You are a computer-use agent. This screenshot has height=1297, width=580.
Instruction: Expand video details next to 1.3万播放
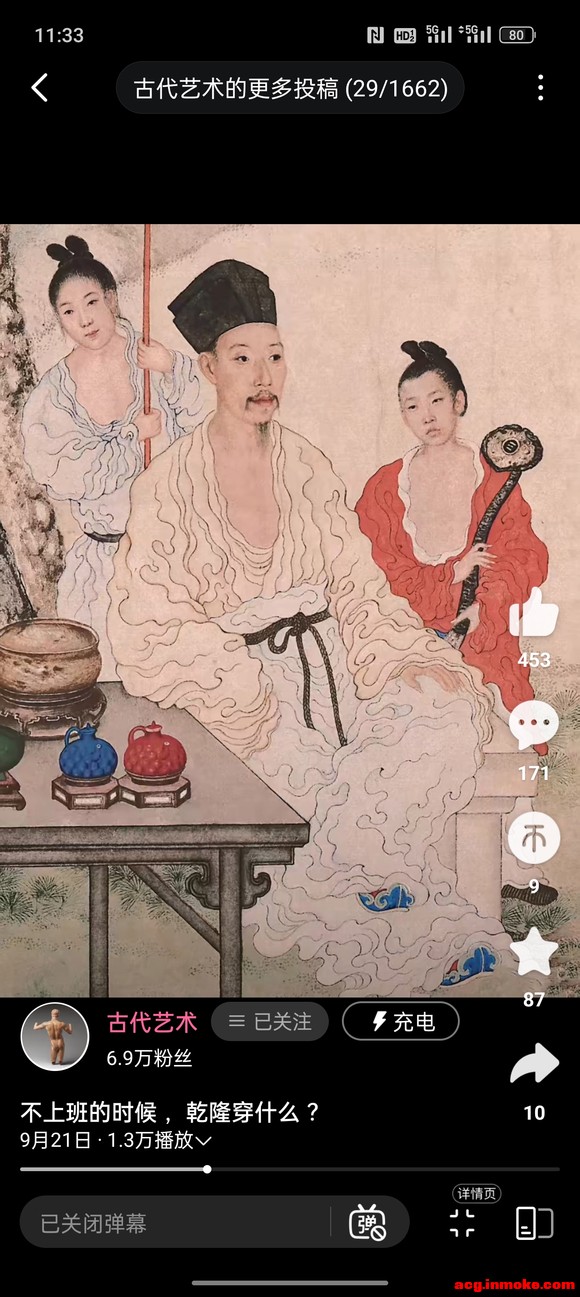pos(204,1141)
